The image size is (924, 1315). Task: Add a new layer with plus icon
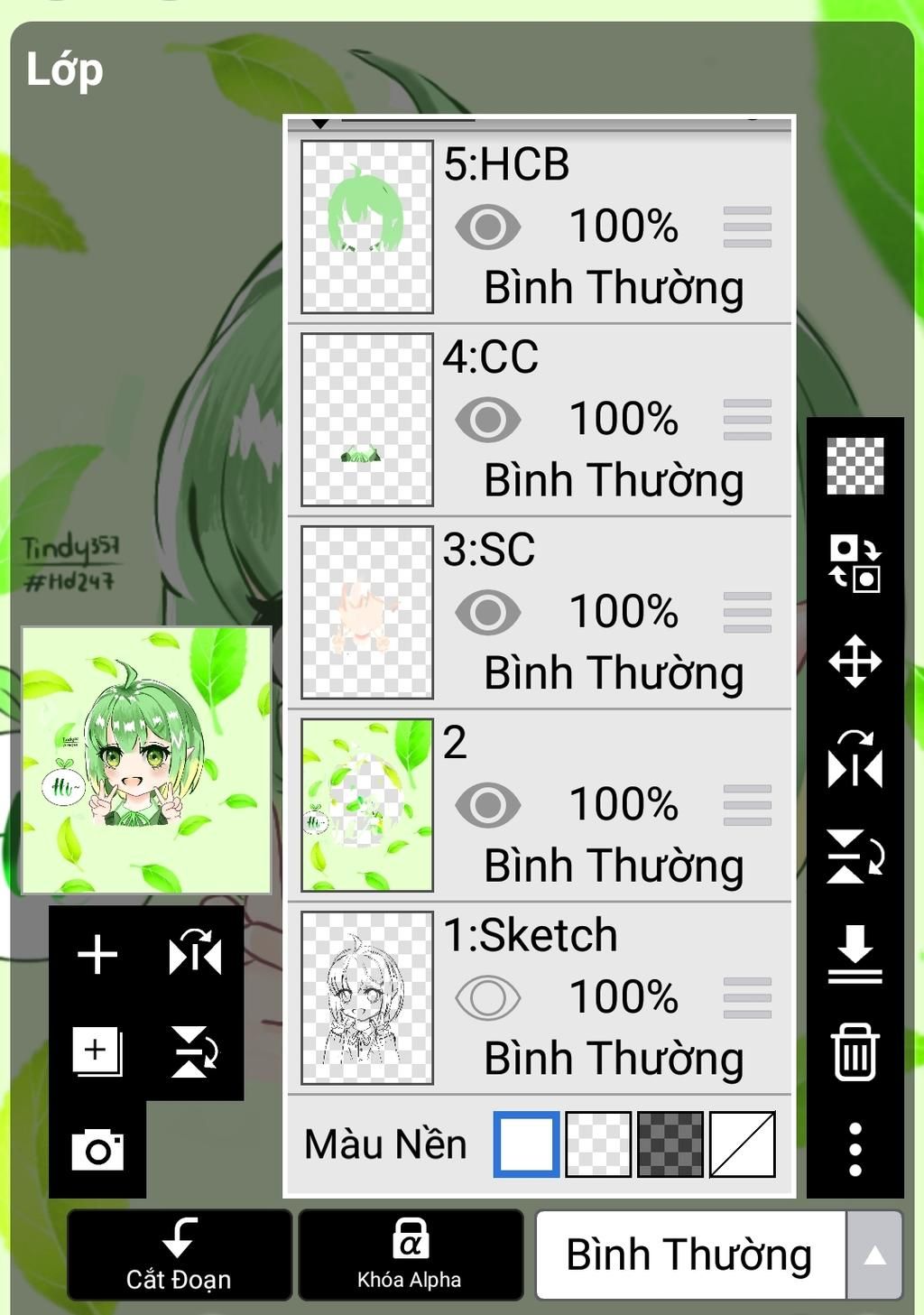[97, 955]
